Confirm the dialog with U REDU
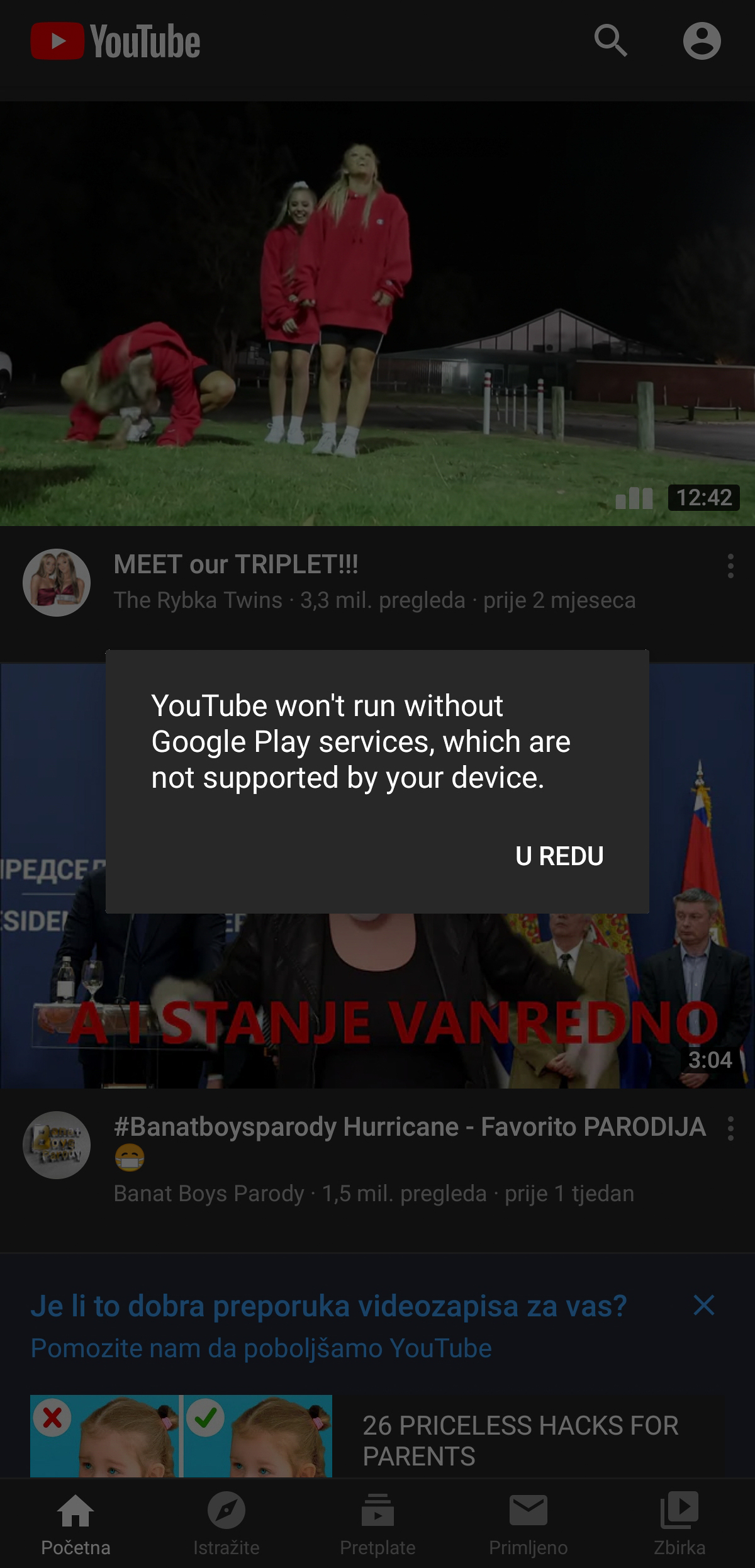Image resolution: width=755 pixels, height=1568 pixels. tap(559, 856)
